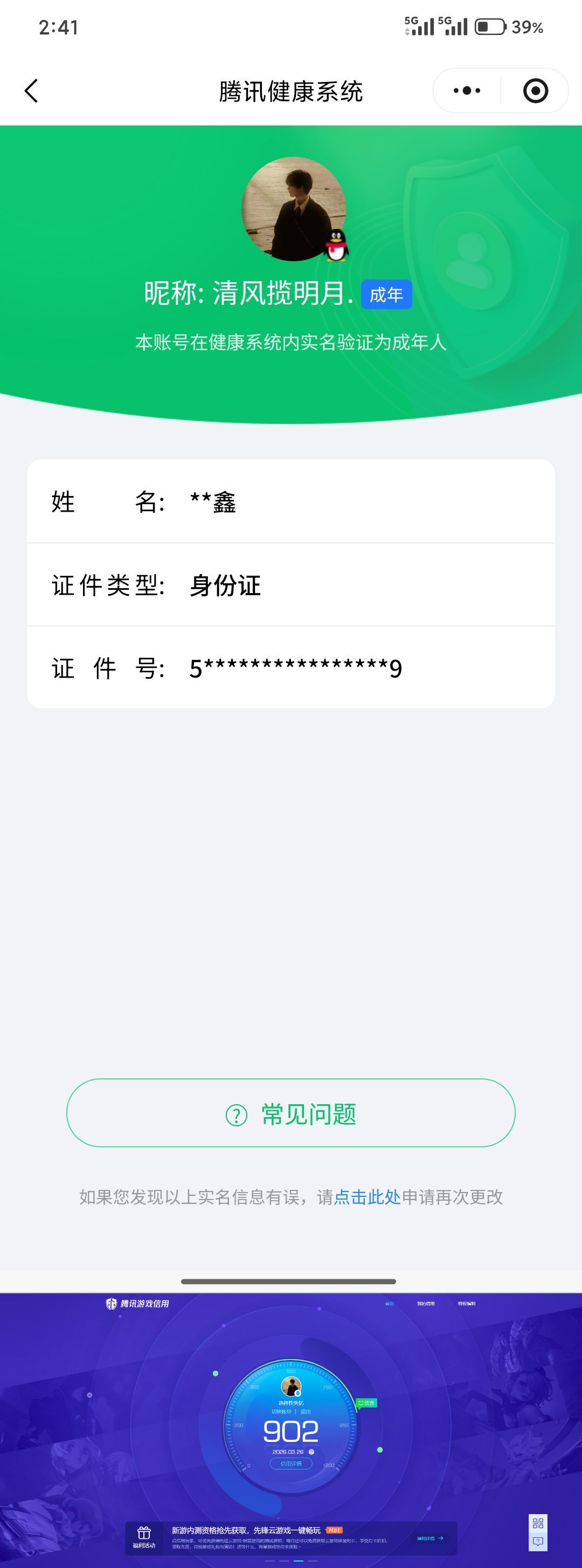The image size is (582, 1568).
Task: Click the 902 credit score gauge
Action: 292,1431
